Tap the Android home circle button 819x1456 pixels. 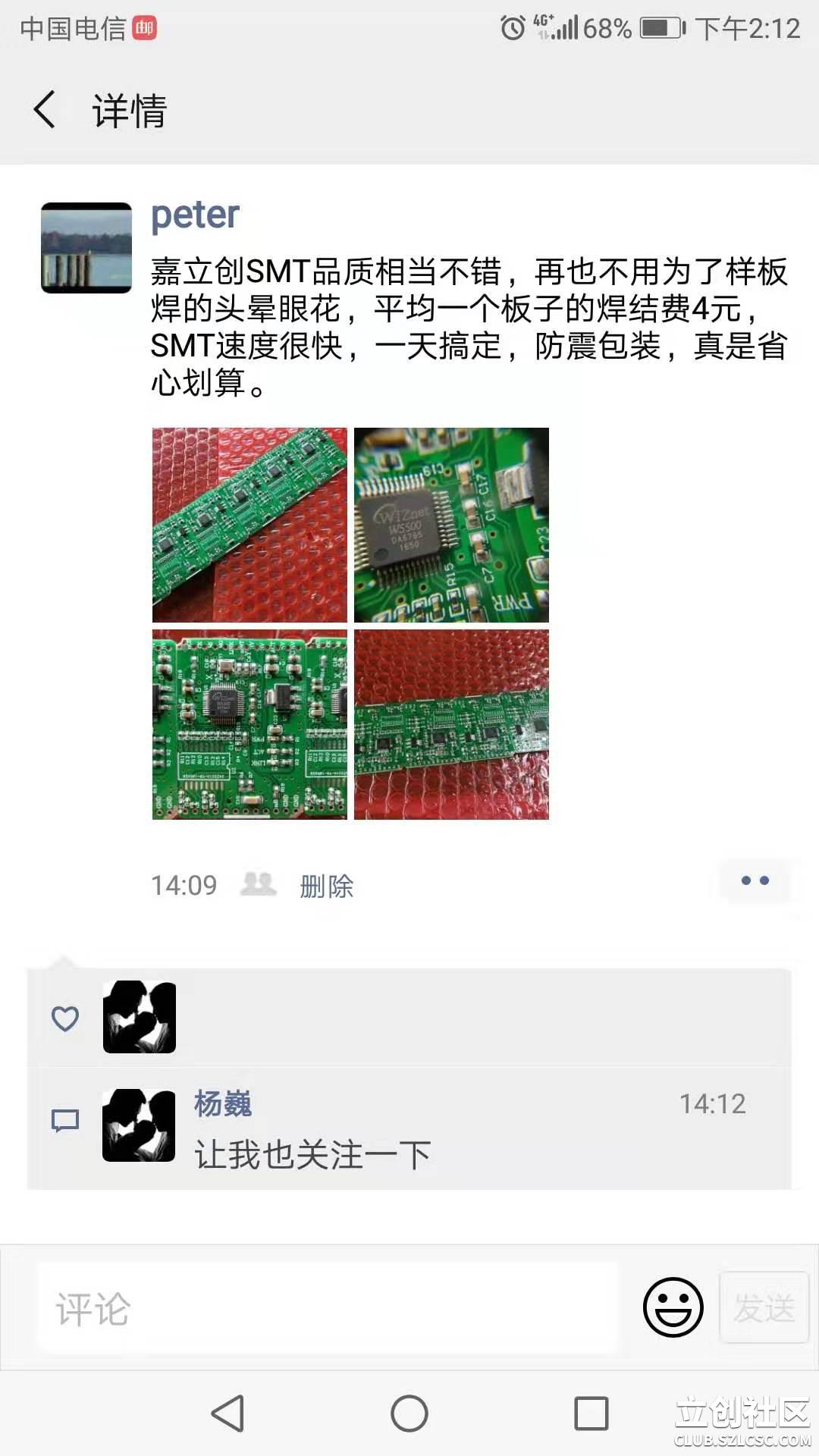coord(409,1413)
